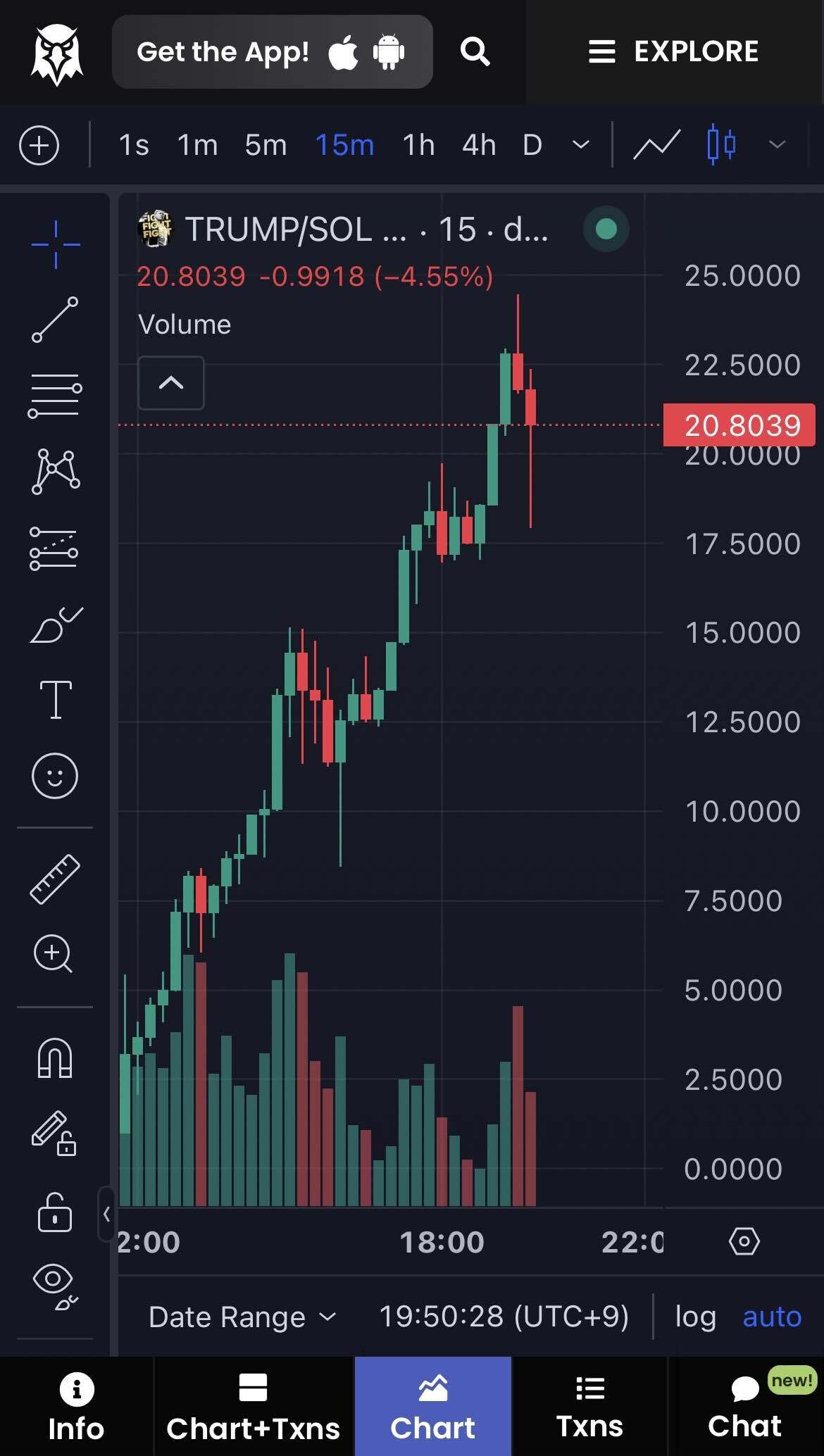824x1456 pixels.
Task: Collapse the Volume indicator legend
Action: click(171, 383)
